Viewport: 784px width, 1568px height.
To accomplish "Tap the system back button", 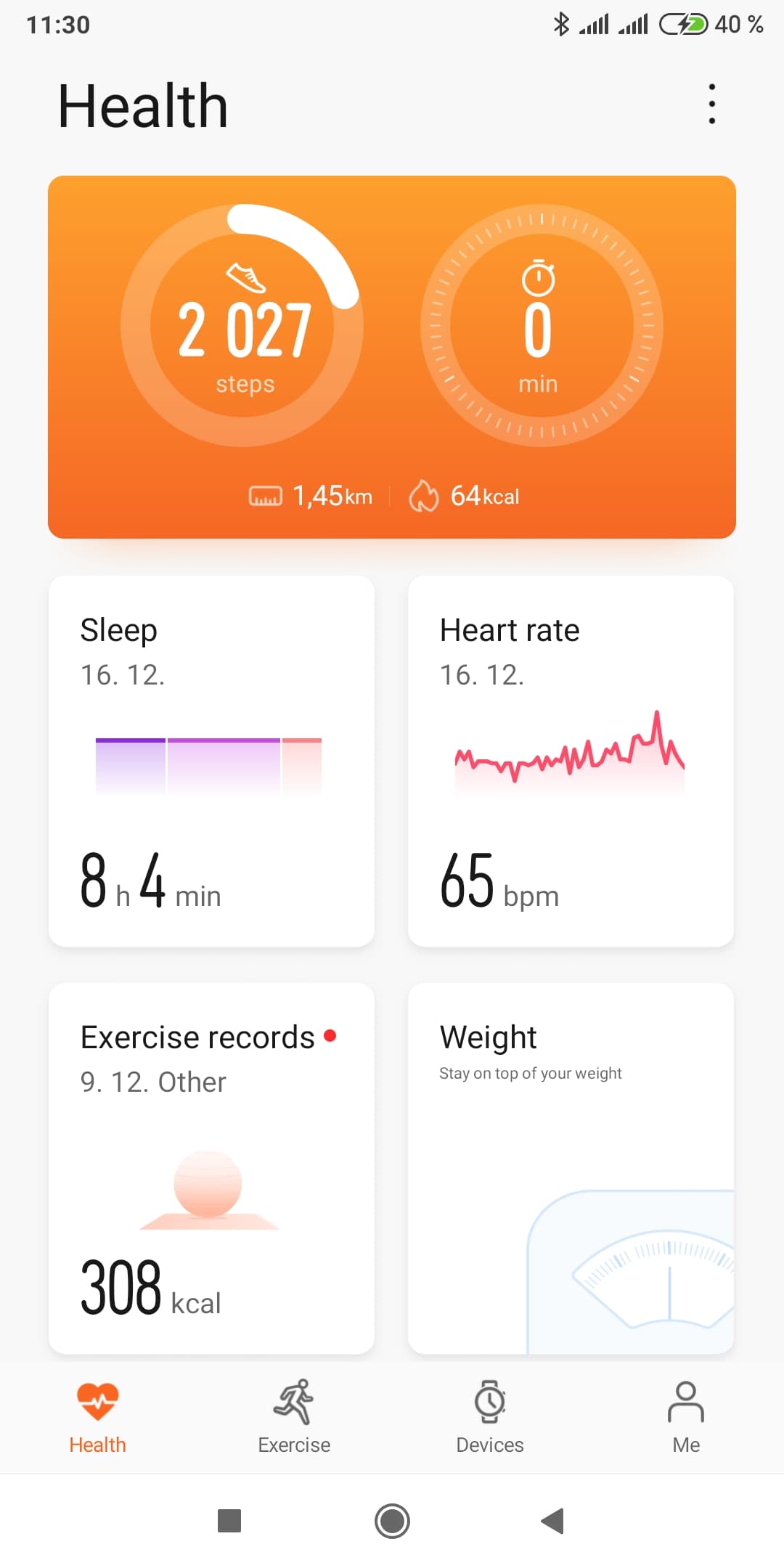I will tap(553, 1521).
